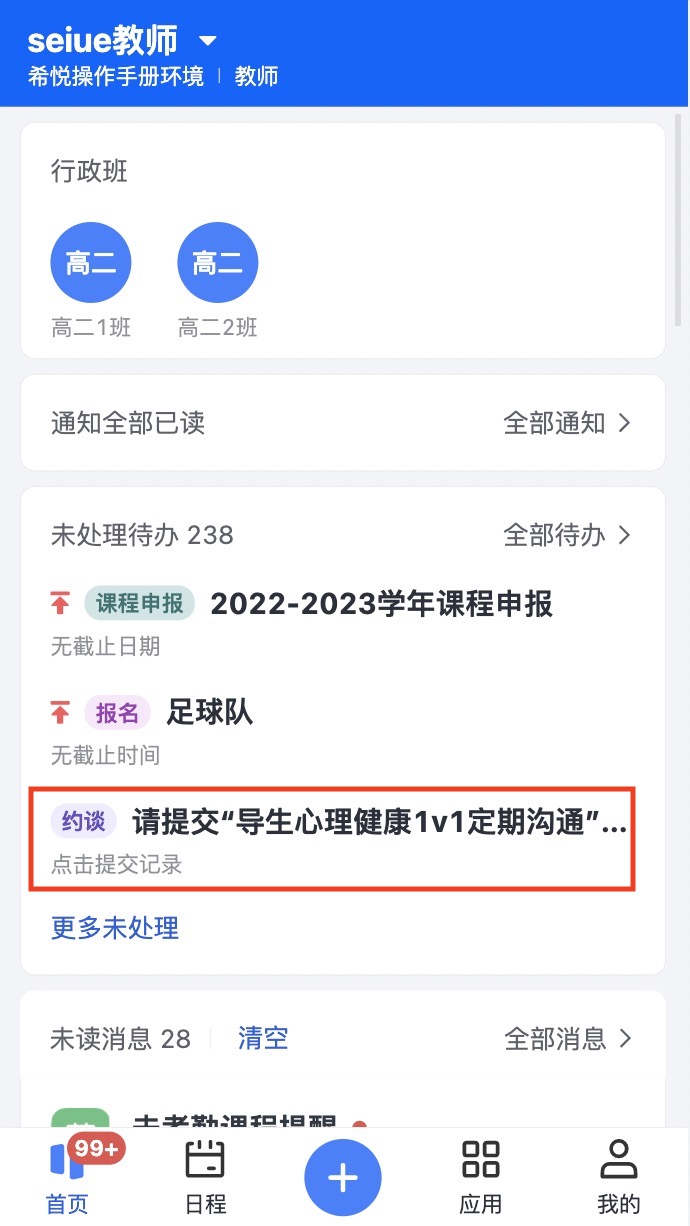Expand the seiue教师 account dropdown
690x1226 pixels.
click(x=208, y=41)
